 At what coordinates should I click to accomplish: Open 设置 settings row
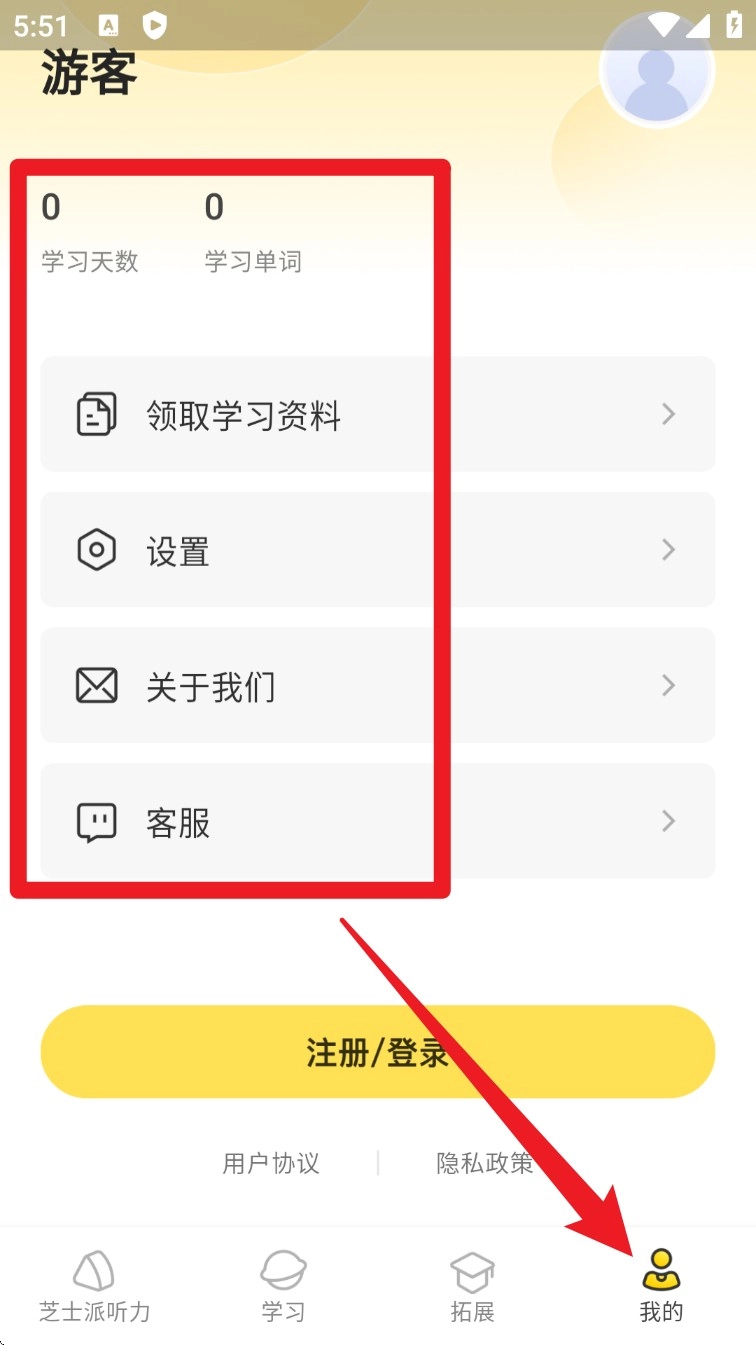click(377, 550)
